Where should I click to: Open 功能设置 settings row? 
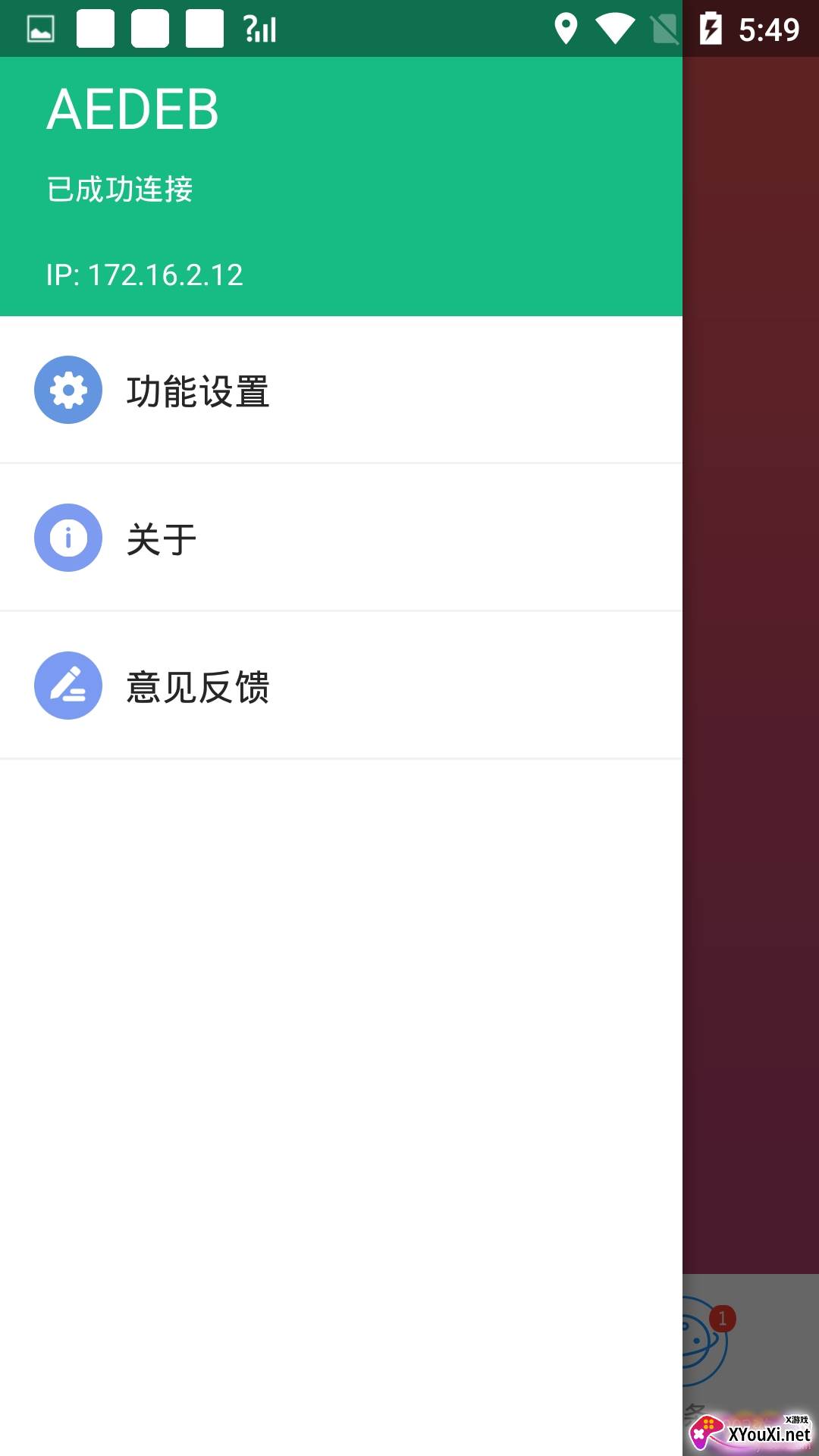pos(341,390)
